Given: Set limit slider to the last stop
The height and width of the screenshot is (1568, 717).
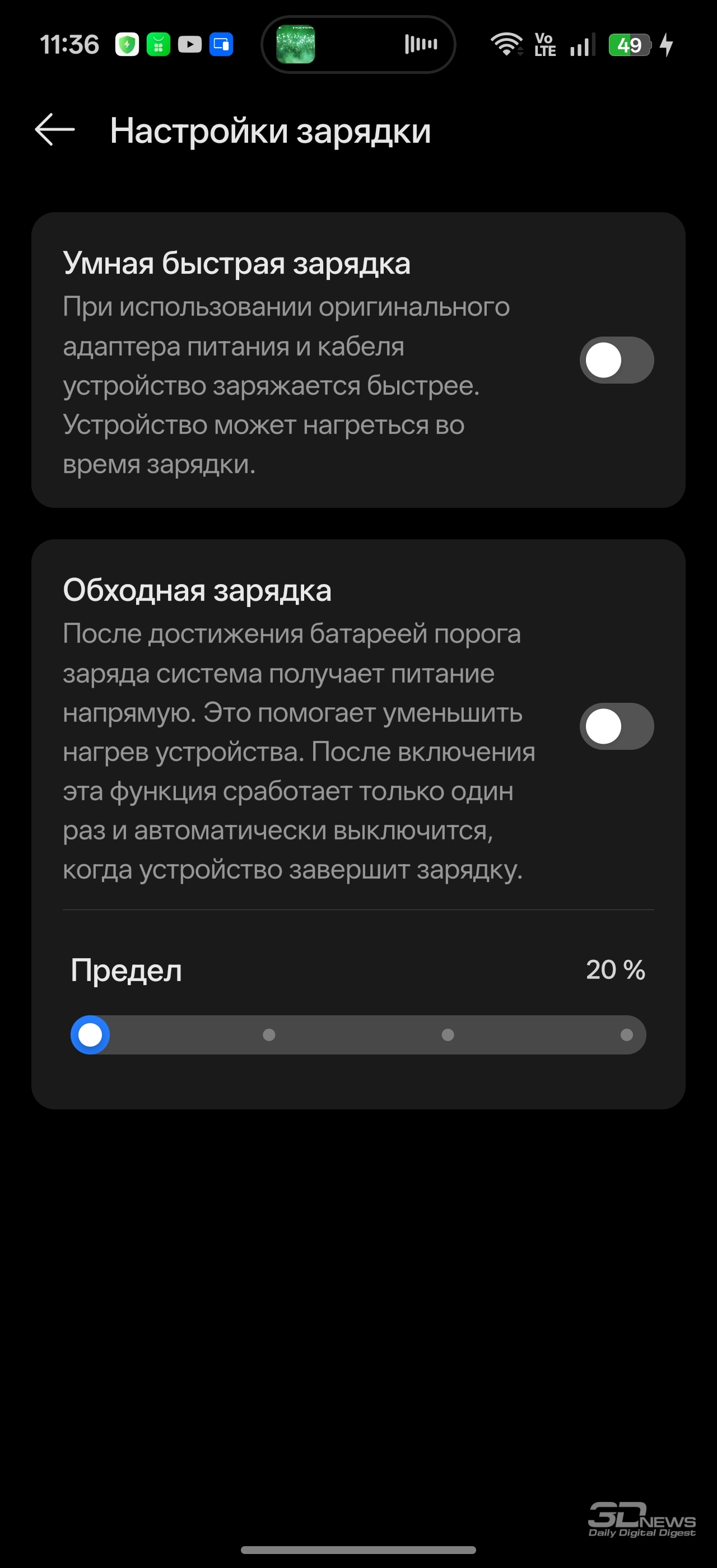Looking at the screenshot, I should (626, 1035).
